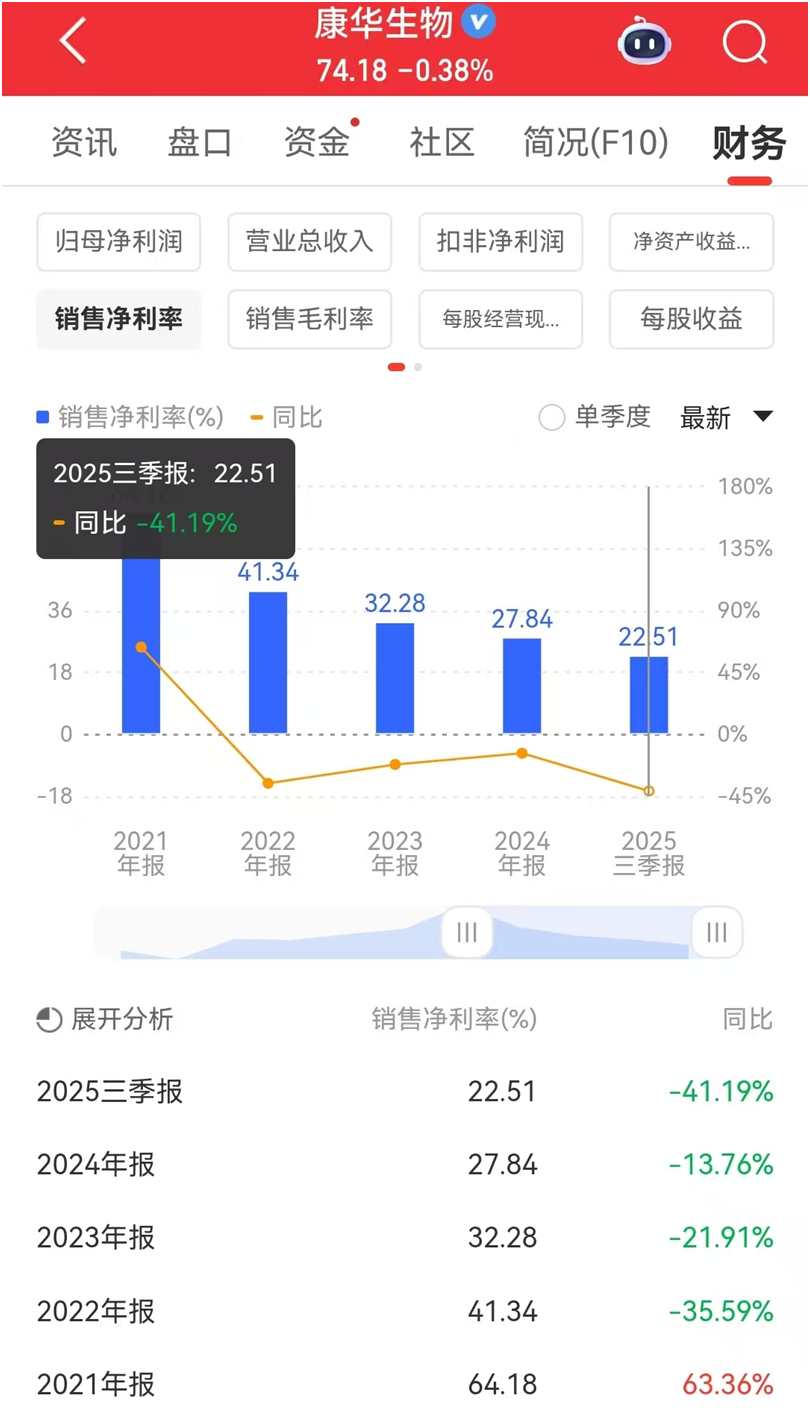
Task: Open the robot assistant icon
Action: click(645, 43)
